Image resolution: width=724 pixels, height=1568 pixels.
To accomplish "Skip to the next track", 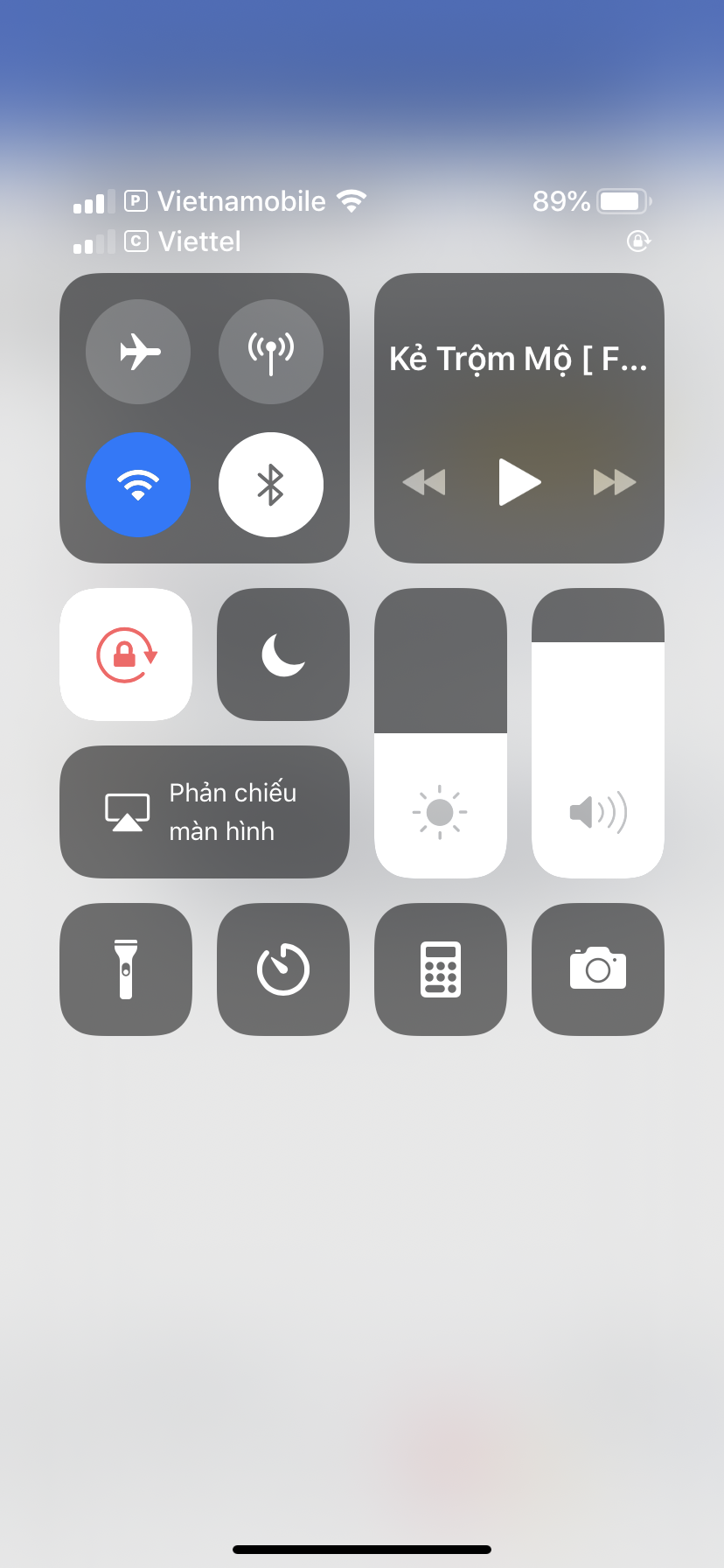I will tap(615, 482).
